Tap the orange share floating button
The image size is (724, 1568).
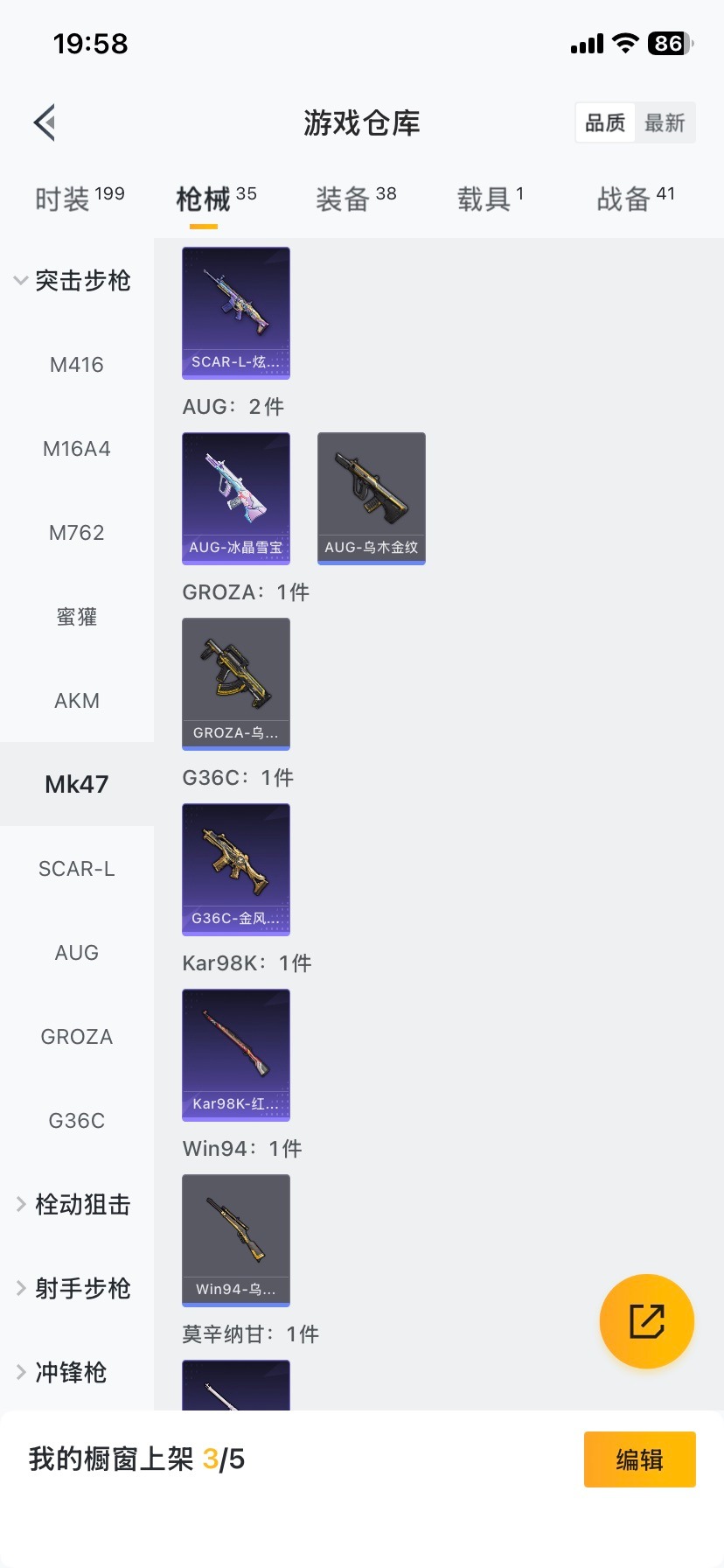tap(647, 1321)
